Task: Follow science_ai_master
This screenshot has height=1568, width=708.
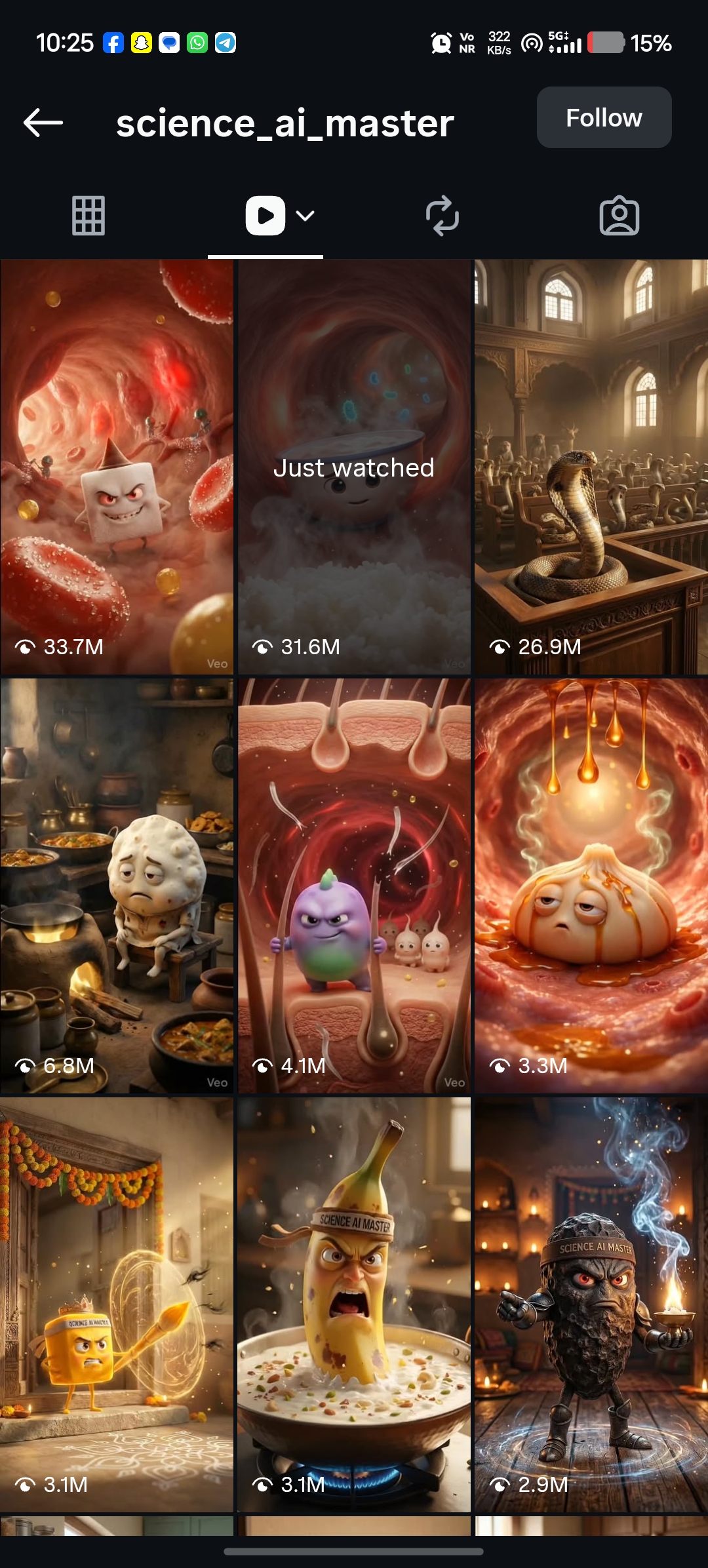Action: click(604, 118)
